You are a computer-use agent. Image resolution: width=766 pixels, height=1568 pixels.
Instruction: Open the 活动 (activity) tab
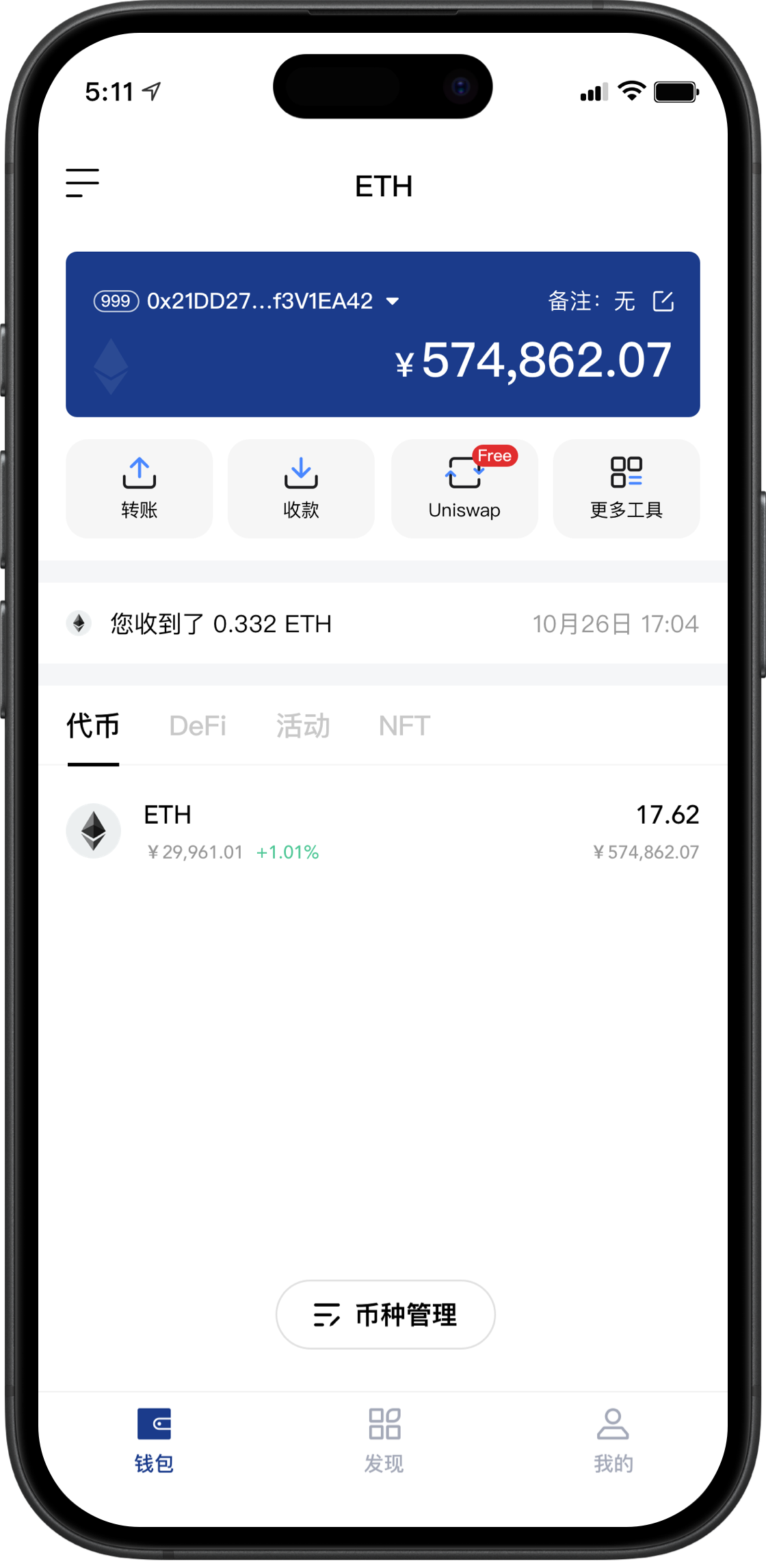(x=303, y=726)
